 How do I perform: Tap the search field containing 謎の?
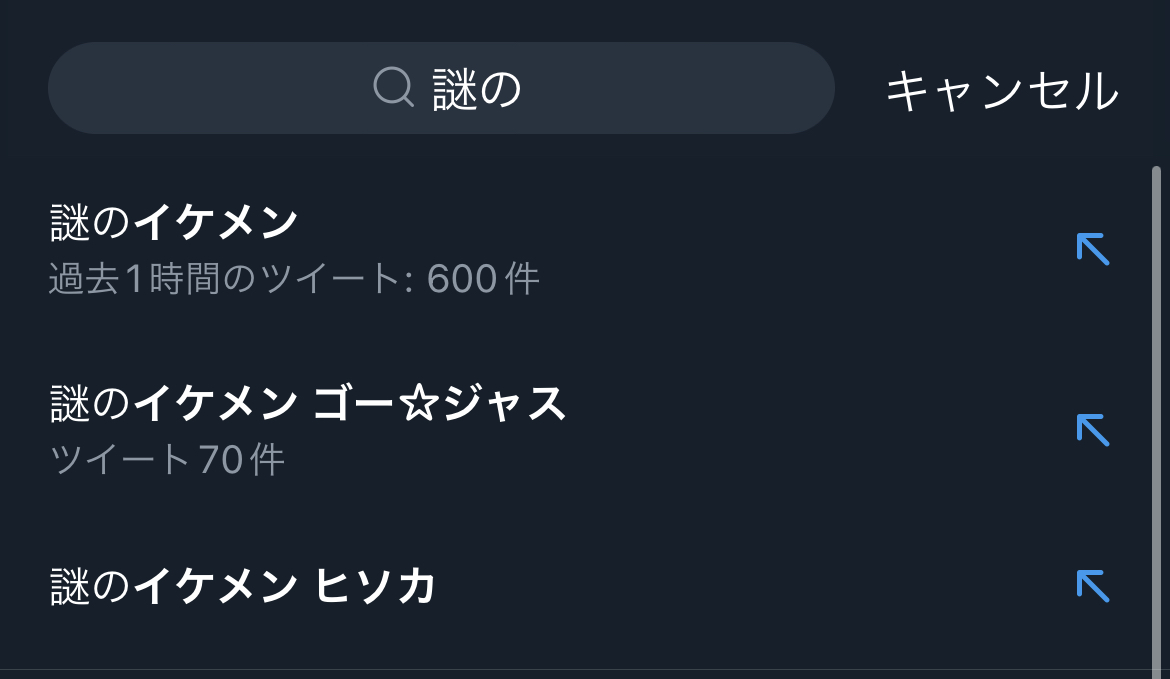[x=441, y=88]
